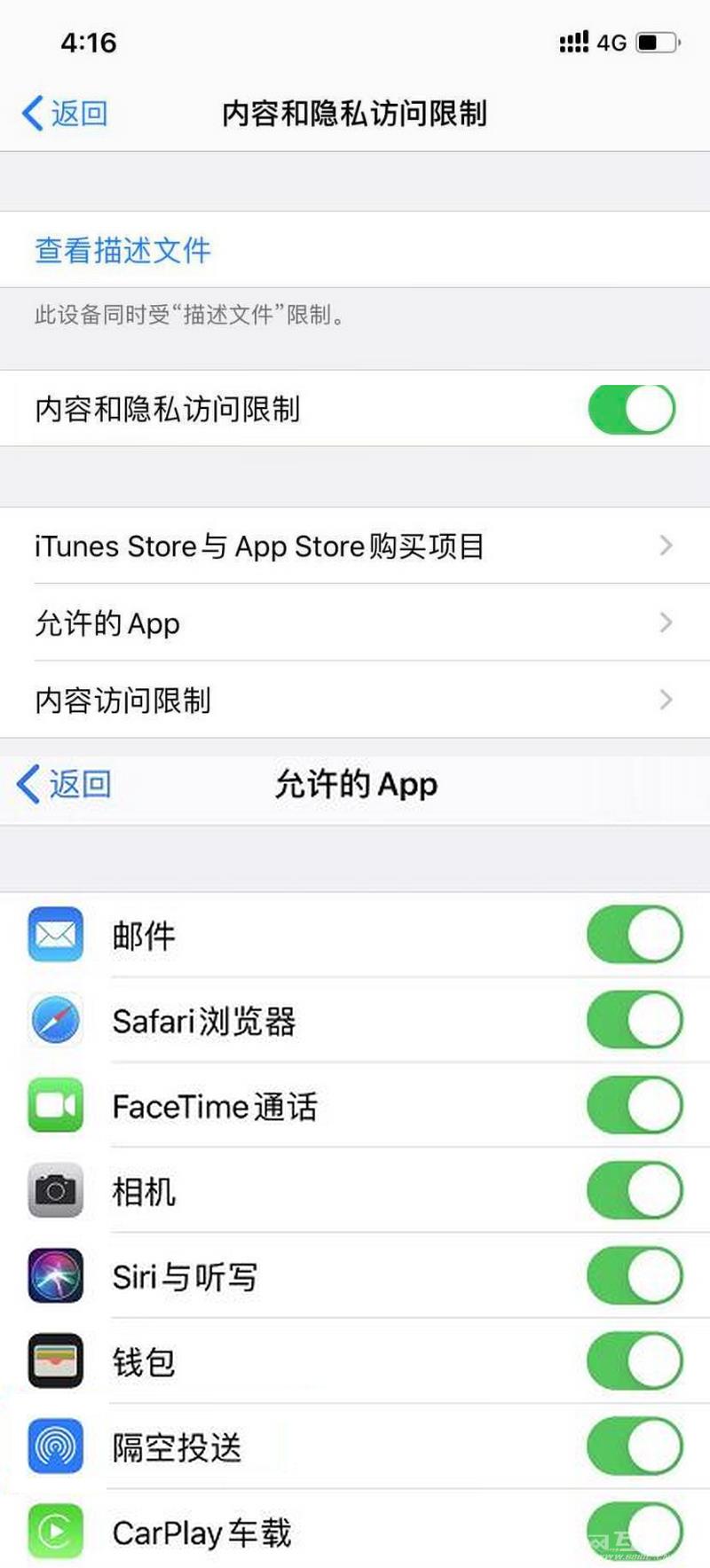Disable the 内容和隐私访问限制 switch
This screenshot has width=710, height=1568.
click(632, 409)
